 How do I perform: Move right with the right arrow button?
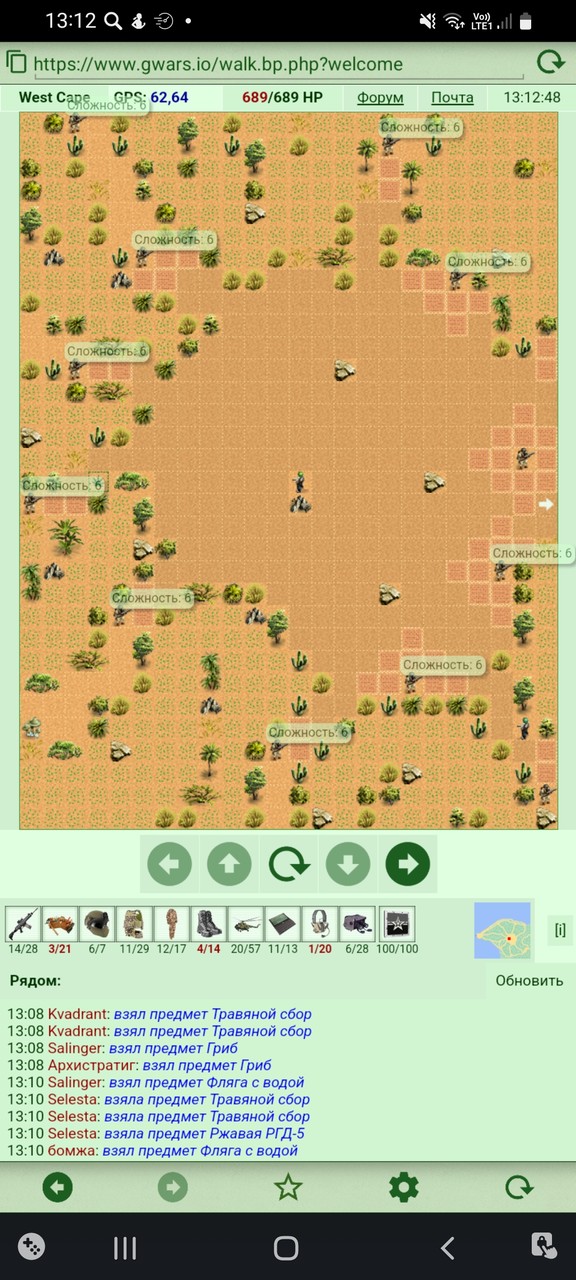(408, 864)
